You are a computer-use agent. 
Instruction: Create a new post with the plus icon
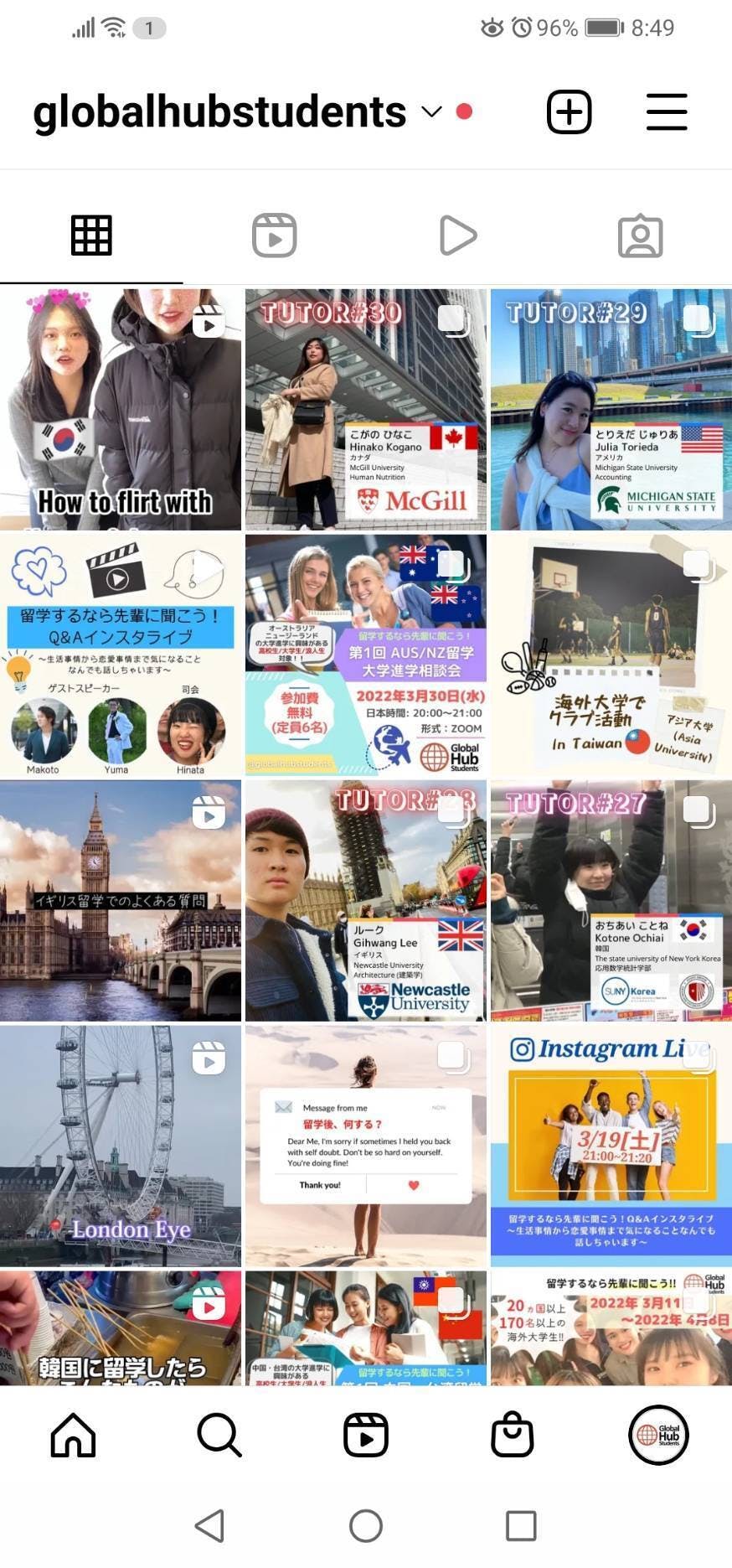[x=569, y=111]
